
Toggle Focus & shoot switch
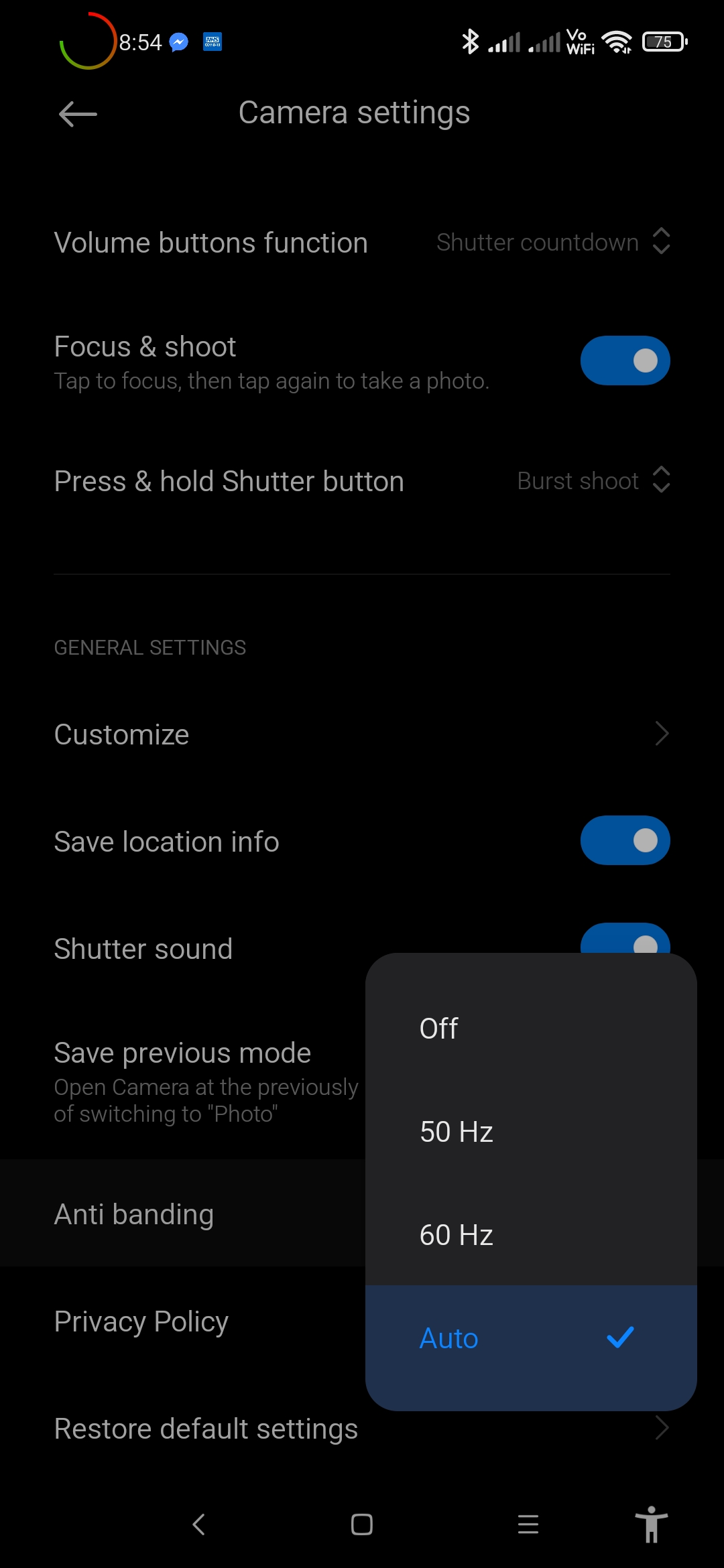[625, 361]
